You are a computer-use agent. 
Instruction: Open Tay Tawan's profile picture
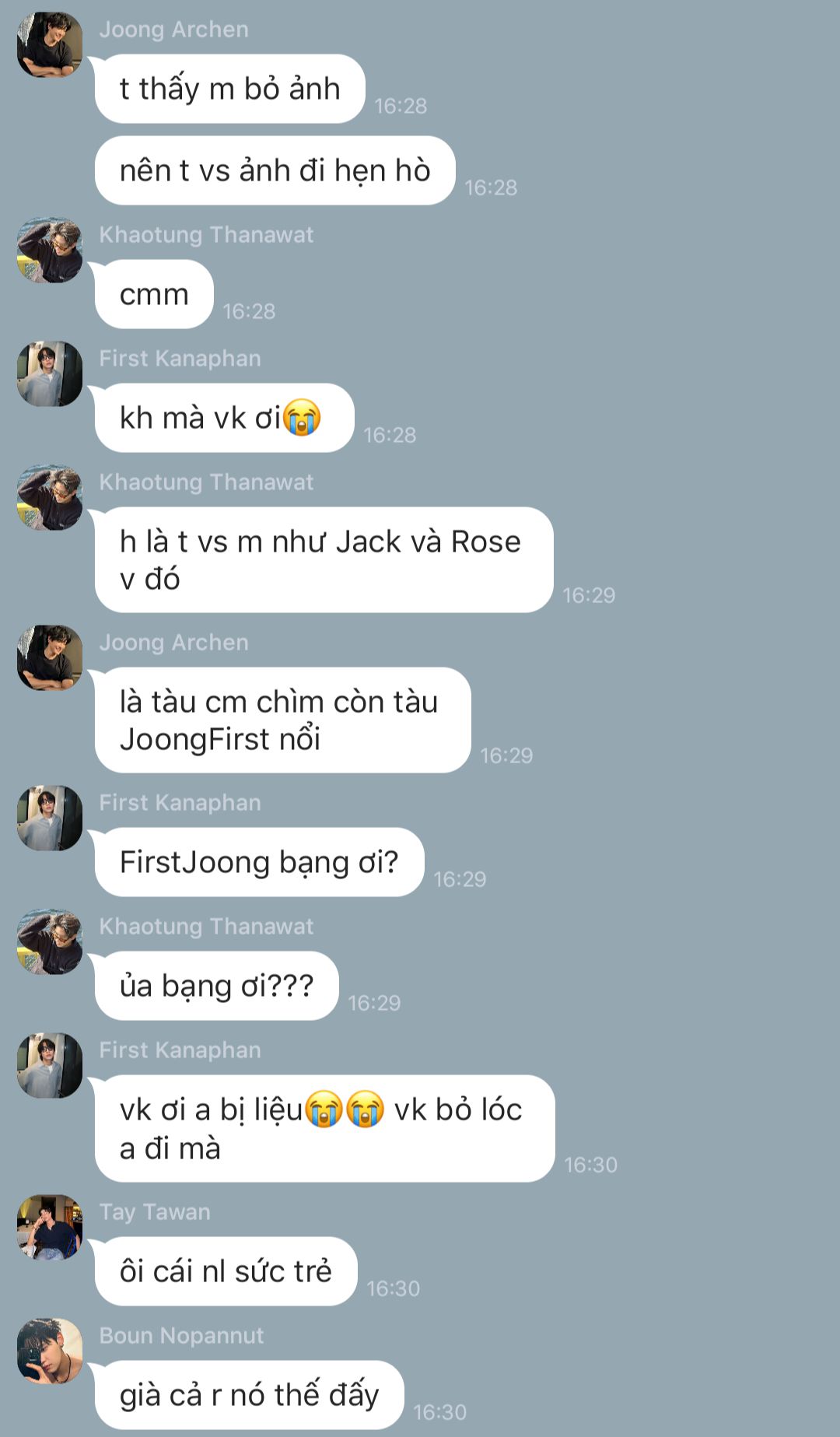50,1227
